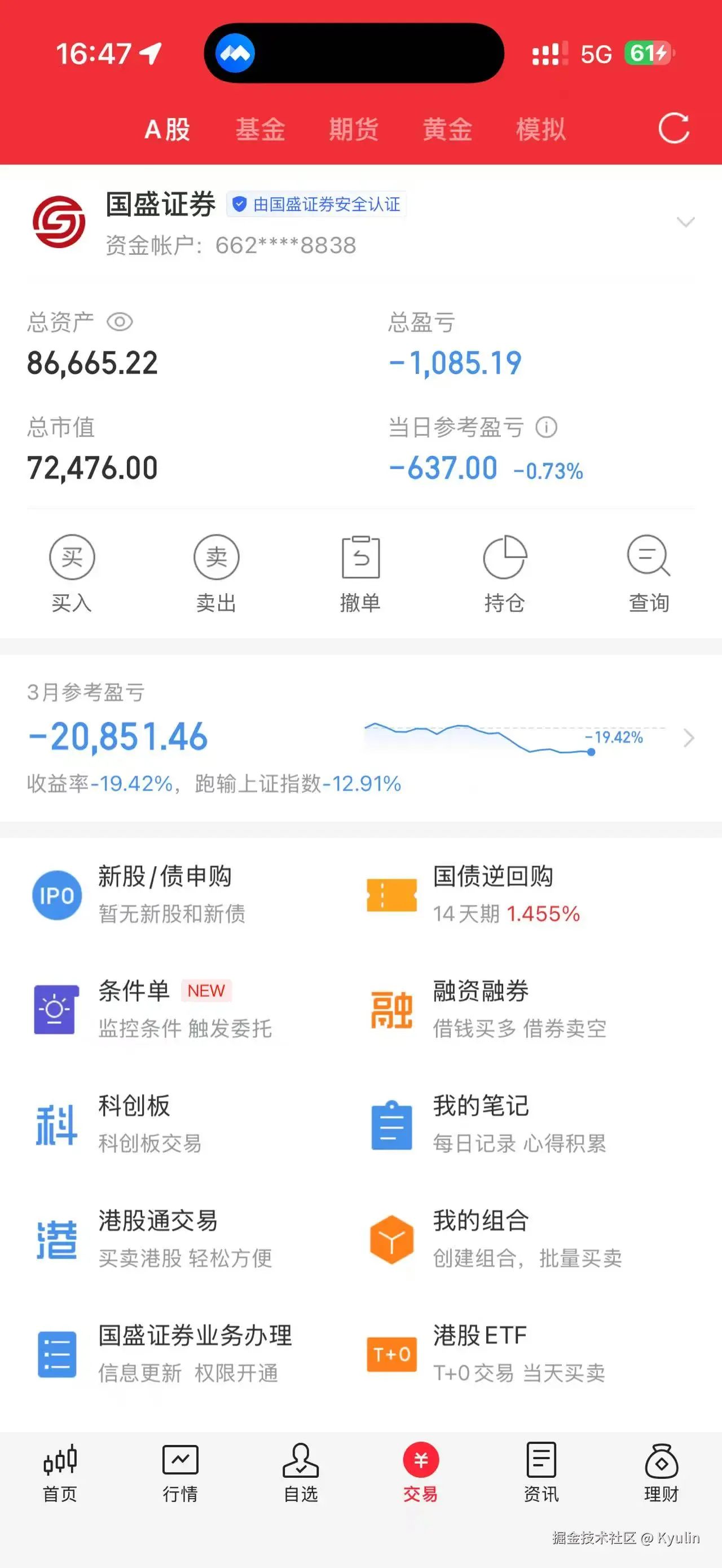Open monthly profit details via right arrow
The height and width of the screenshot is (1568, 722).
coord(690,736)
